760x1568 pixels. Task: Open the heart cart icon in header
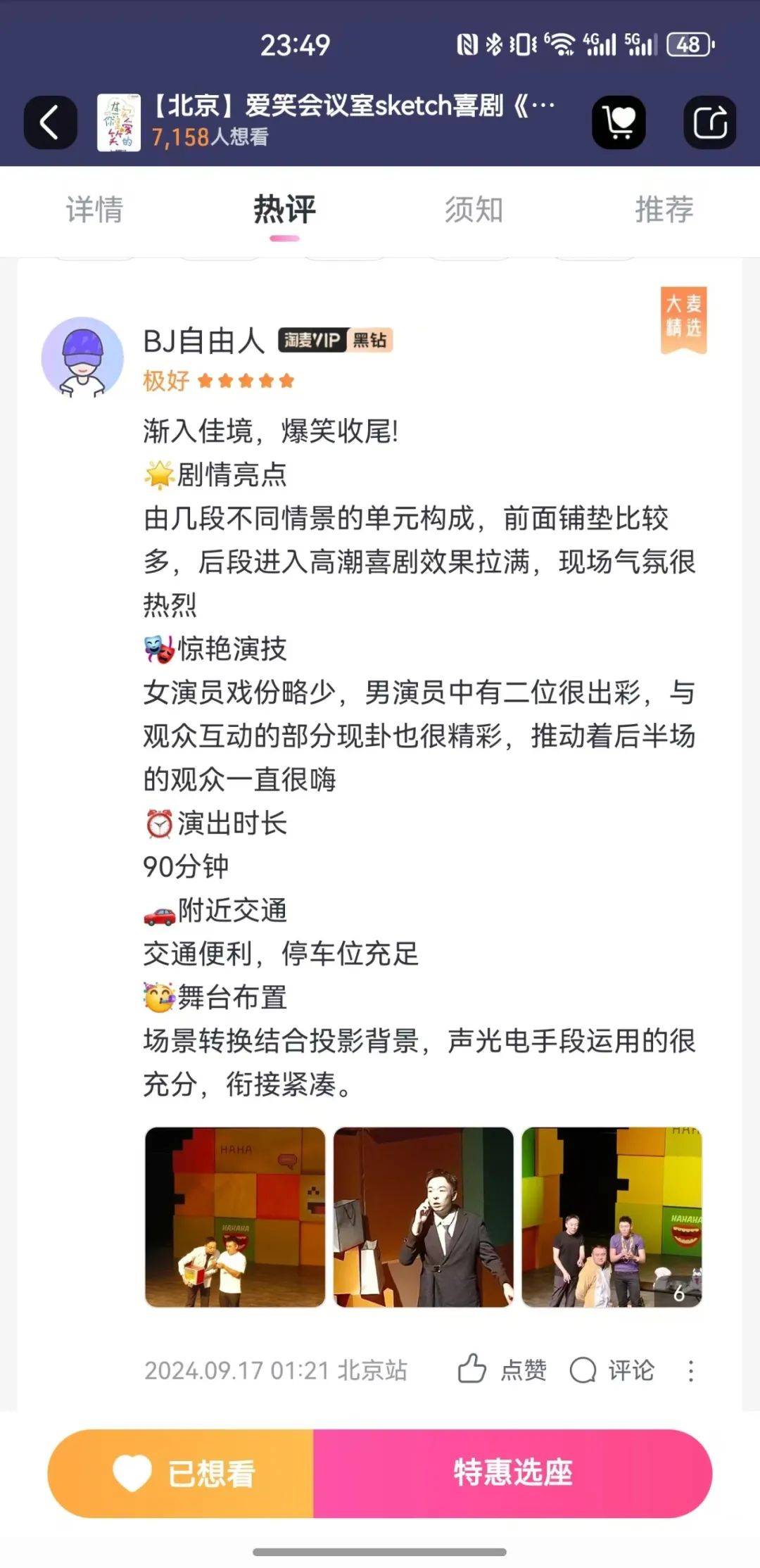[619, 122]
